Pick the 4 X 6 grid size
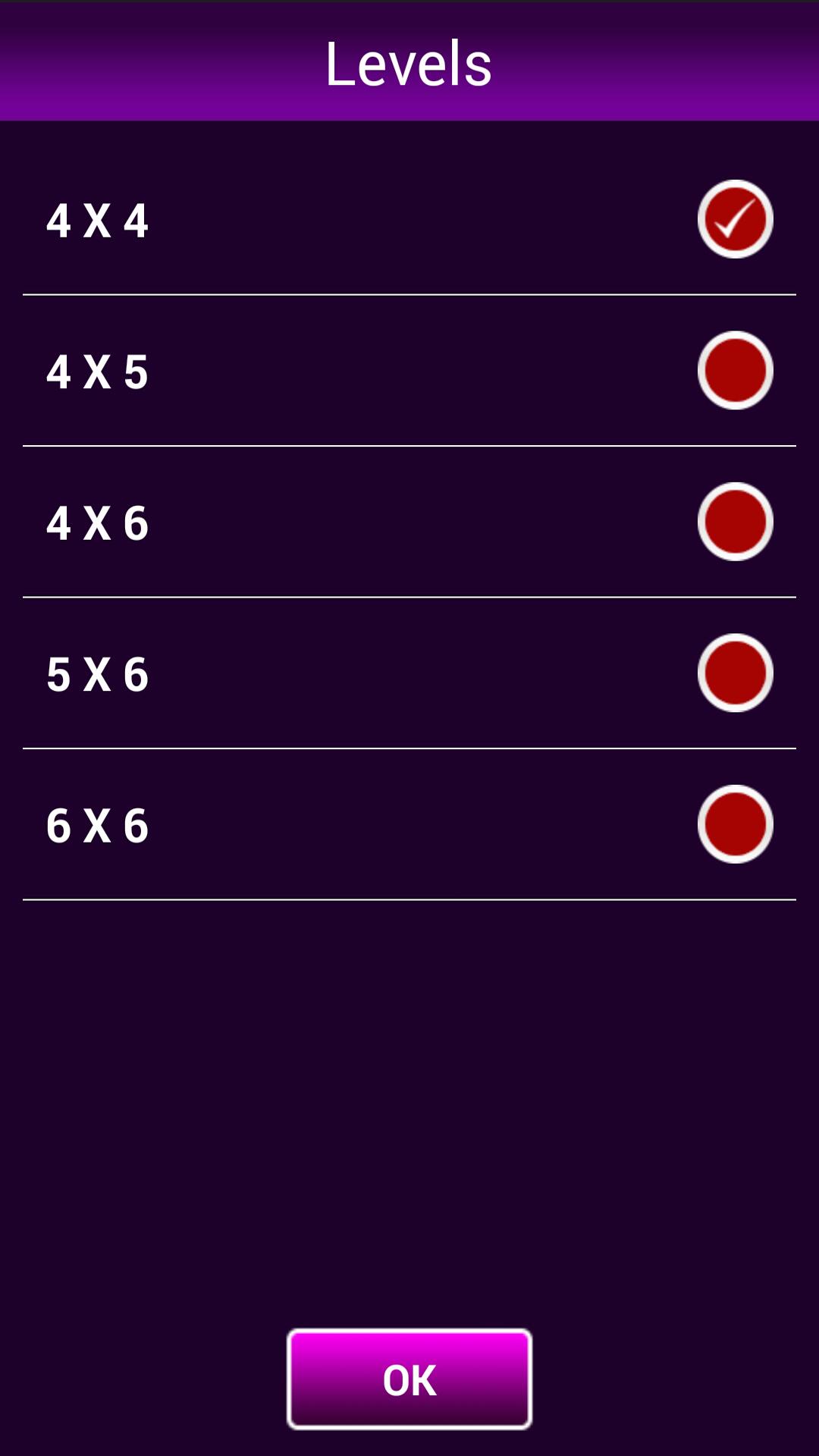 [734, 522]
